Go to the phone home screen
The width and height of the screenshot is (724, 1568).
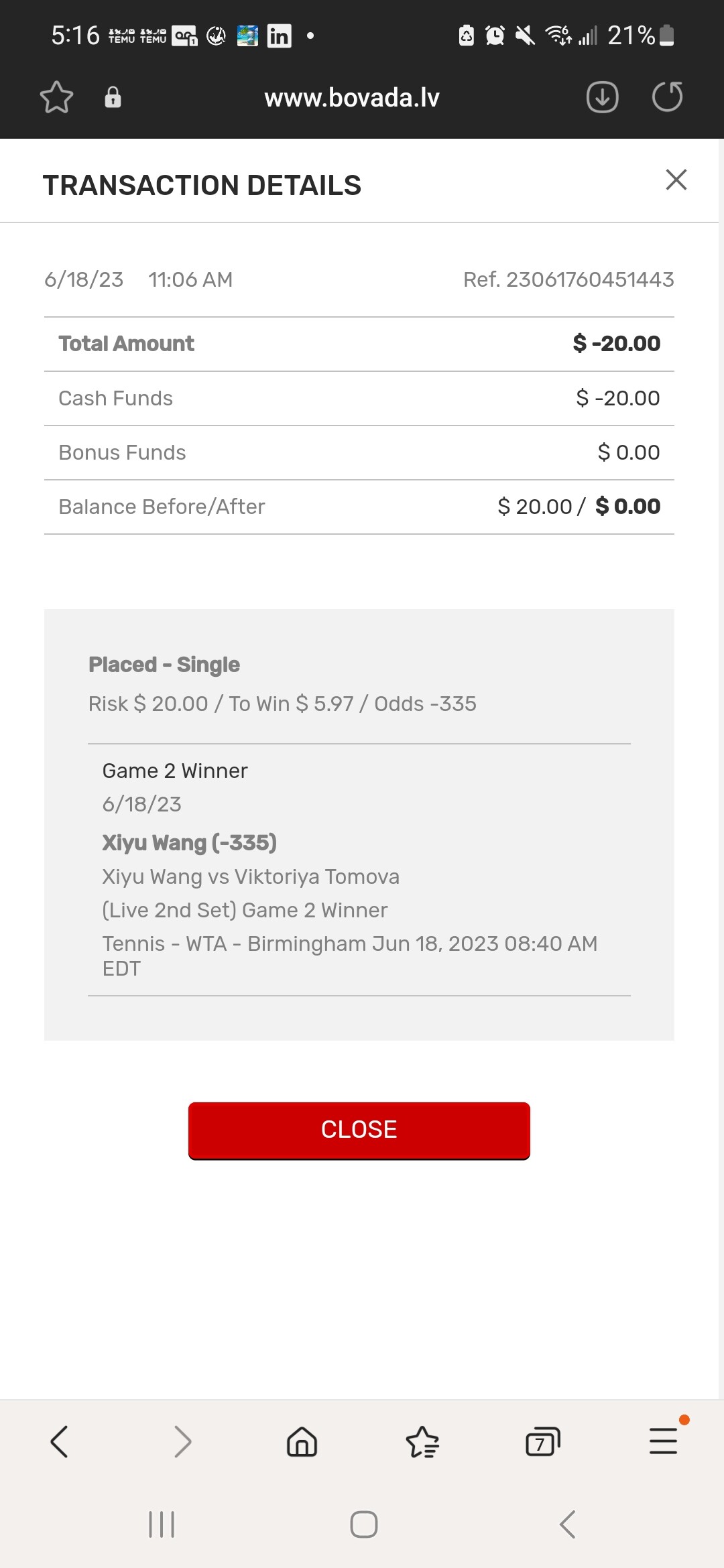[x=363, y=1524]
